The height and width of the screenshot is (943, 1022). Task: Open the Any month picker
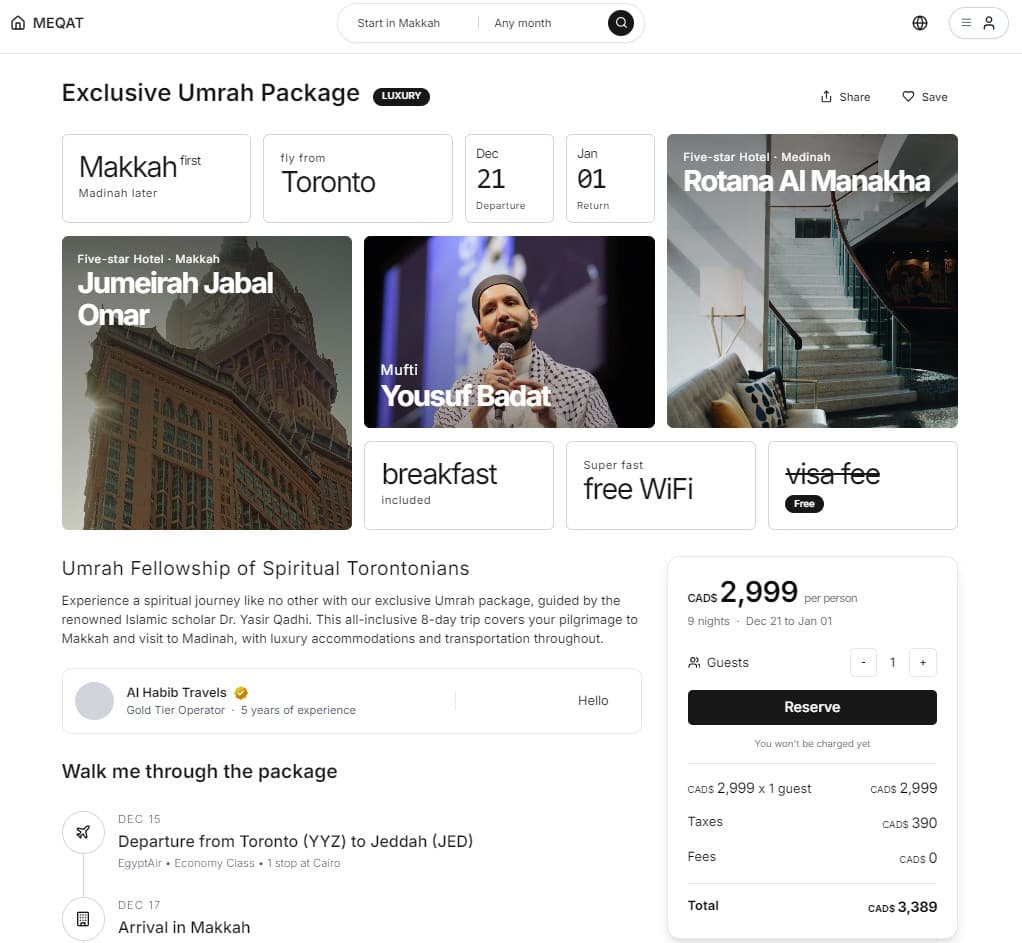click(523, 23)
